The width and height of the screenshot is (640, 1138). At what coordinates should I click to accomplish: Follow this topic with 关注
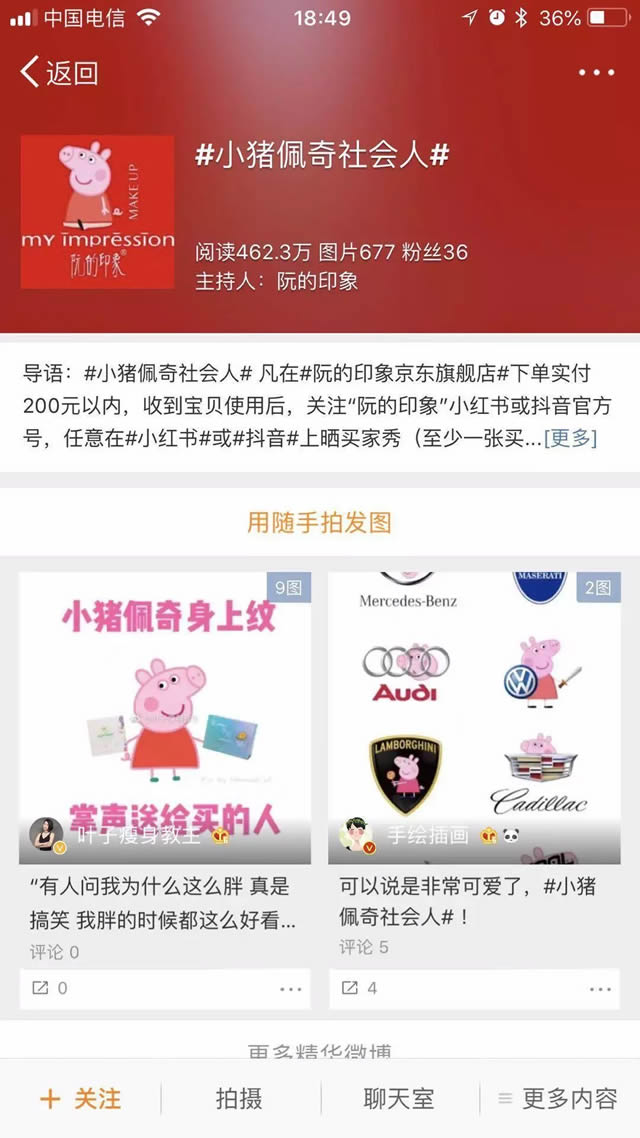81,1099
